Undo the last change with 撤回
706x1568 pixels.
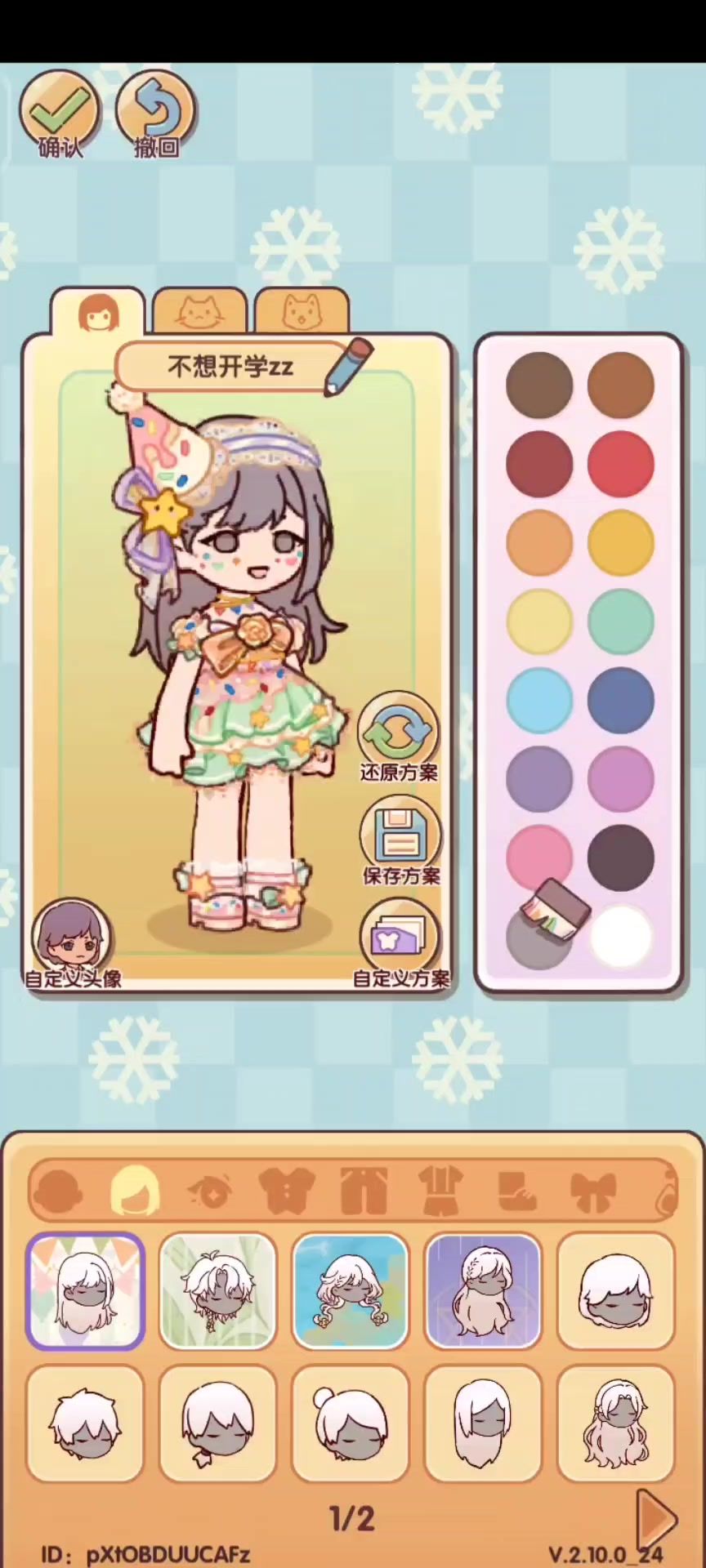(155, 113)
